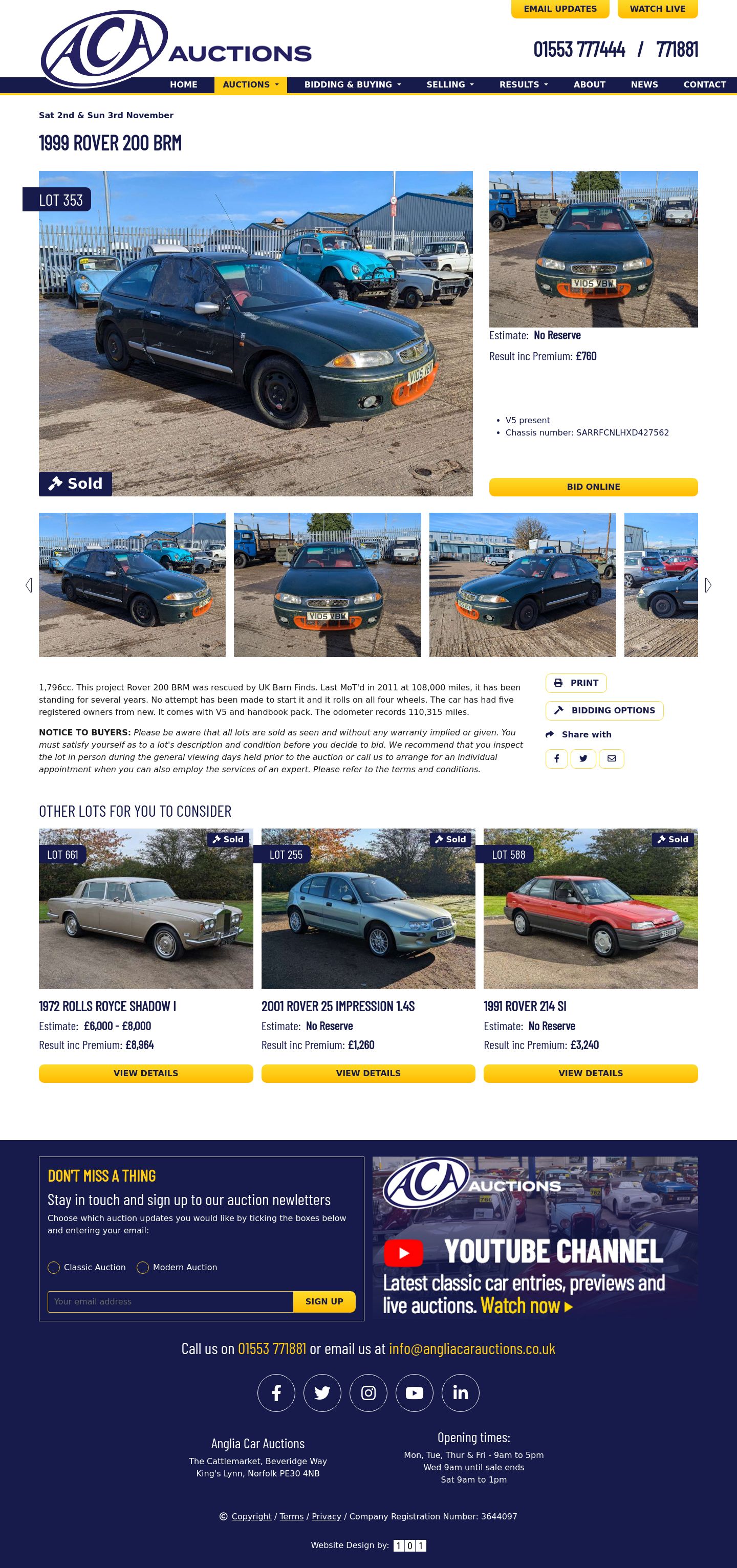Focus the email address field
The image size is (737, 1568).
point(170,1301)
